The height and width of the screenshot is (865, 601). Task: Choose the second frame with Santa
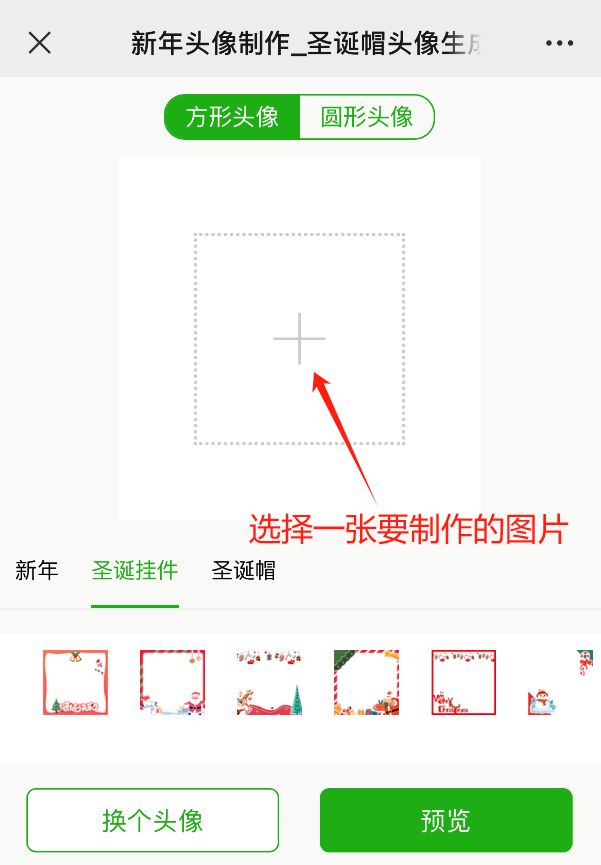172,683
